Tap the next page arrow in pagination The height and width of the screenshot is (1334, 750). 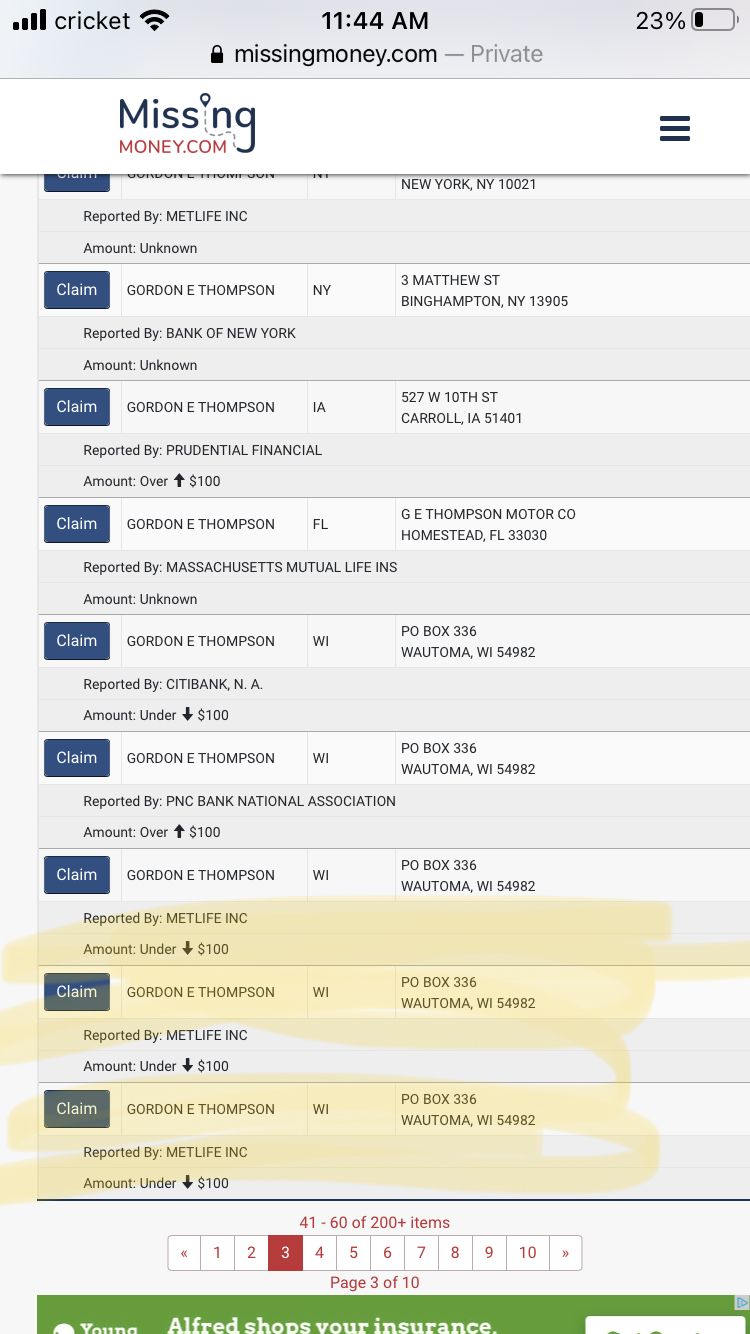(565, 1253)
